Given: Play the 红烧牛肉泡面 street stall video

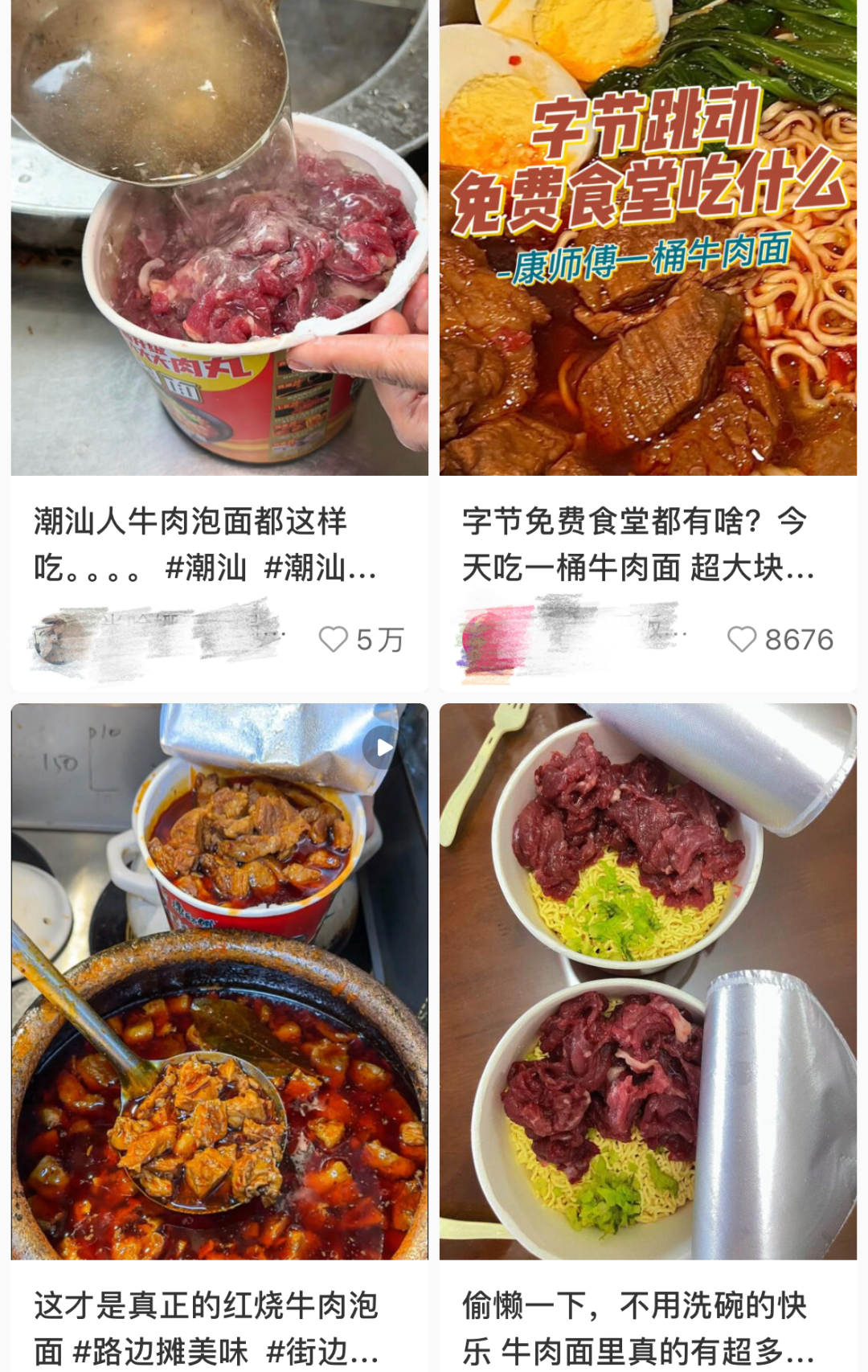Looking at the screenshot, I should click(x=219, y=981).
